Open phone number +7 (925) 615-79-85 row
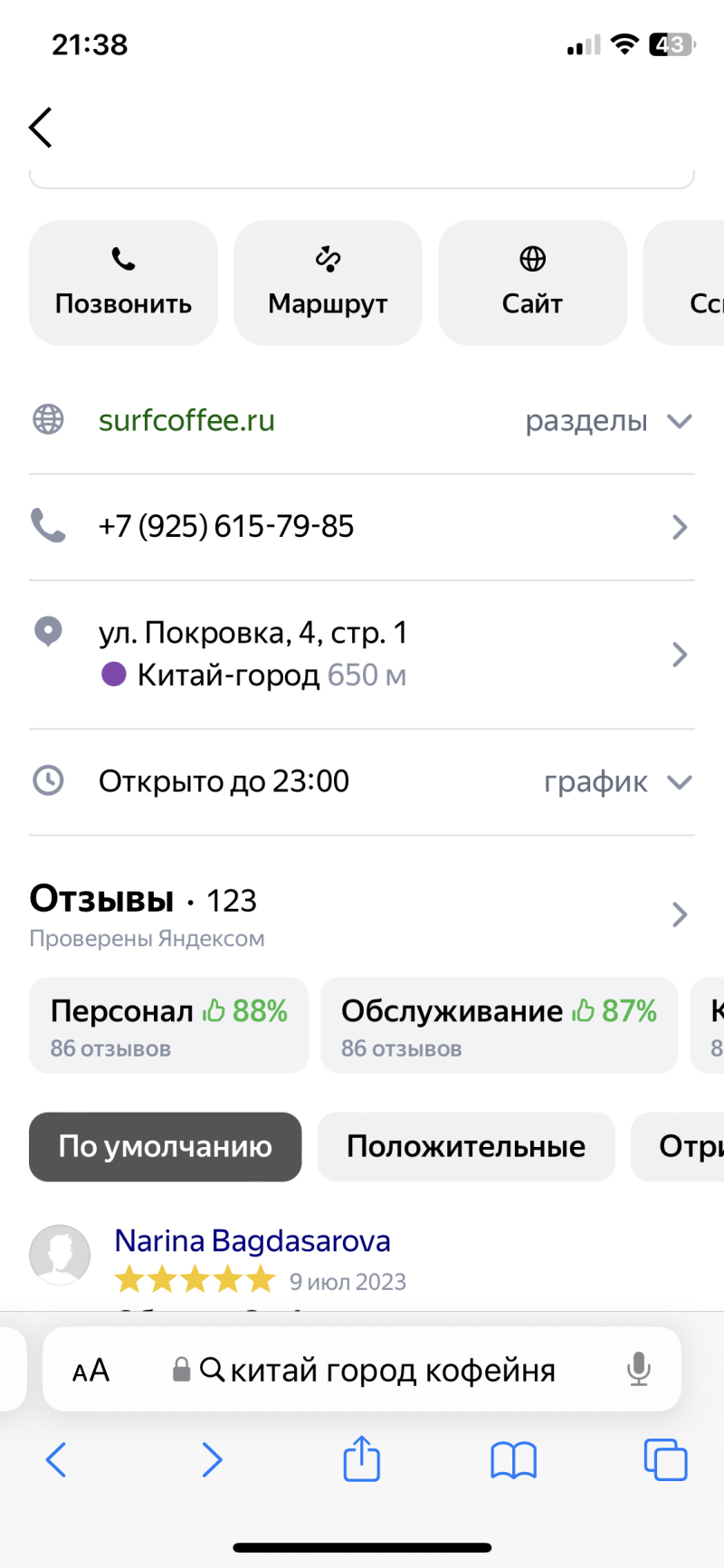 click(x=362, y=527)
